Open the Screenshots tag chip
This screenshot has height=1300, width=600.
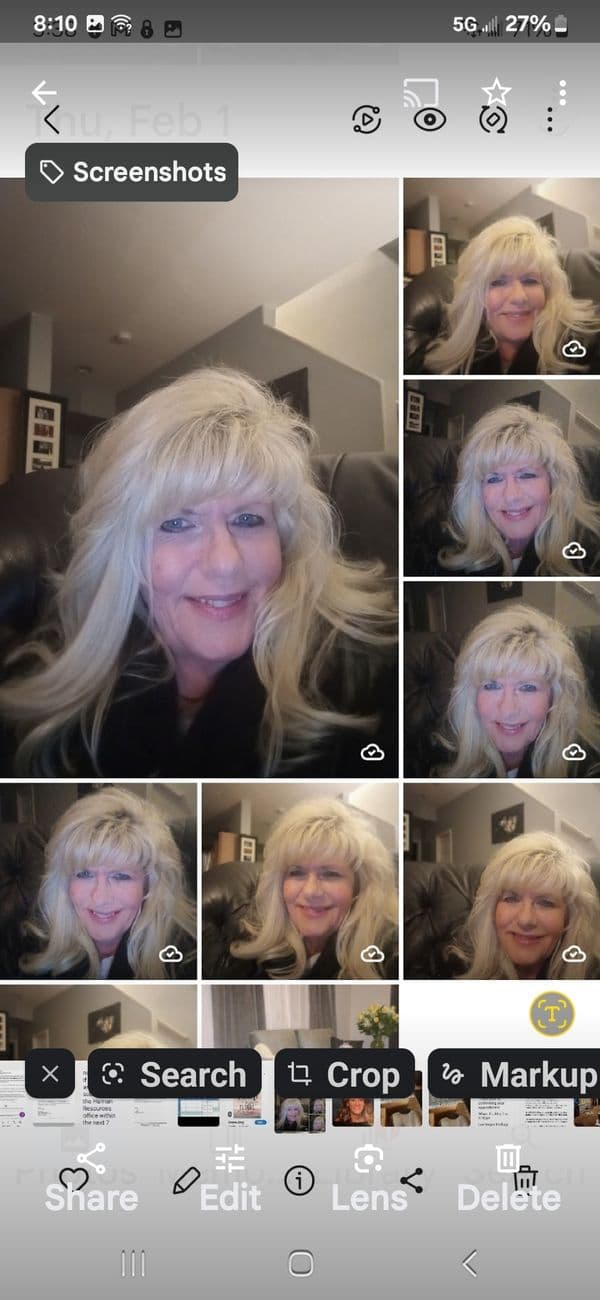click(131, 172)
